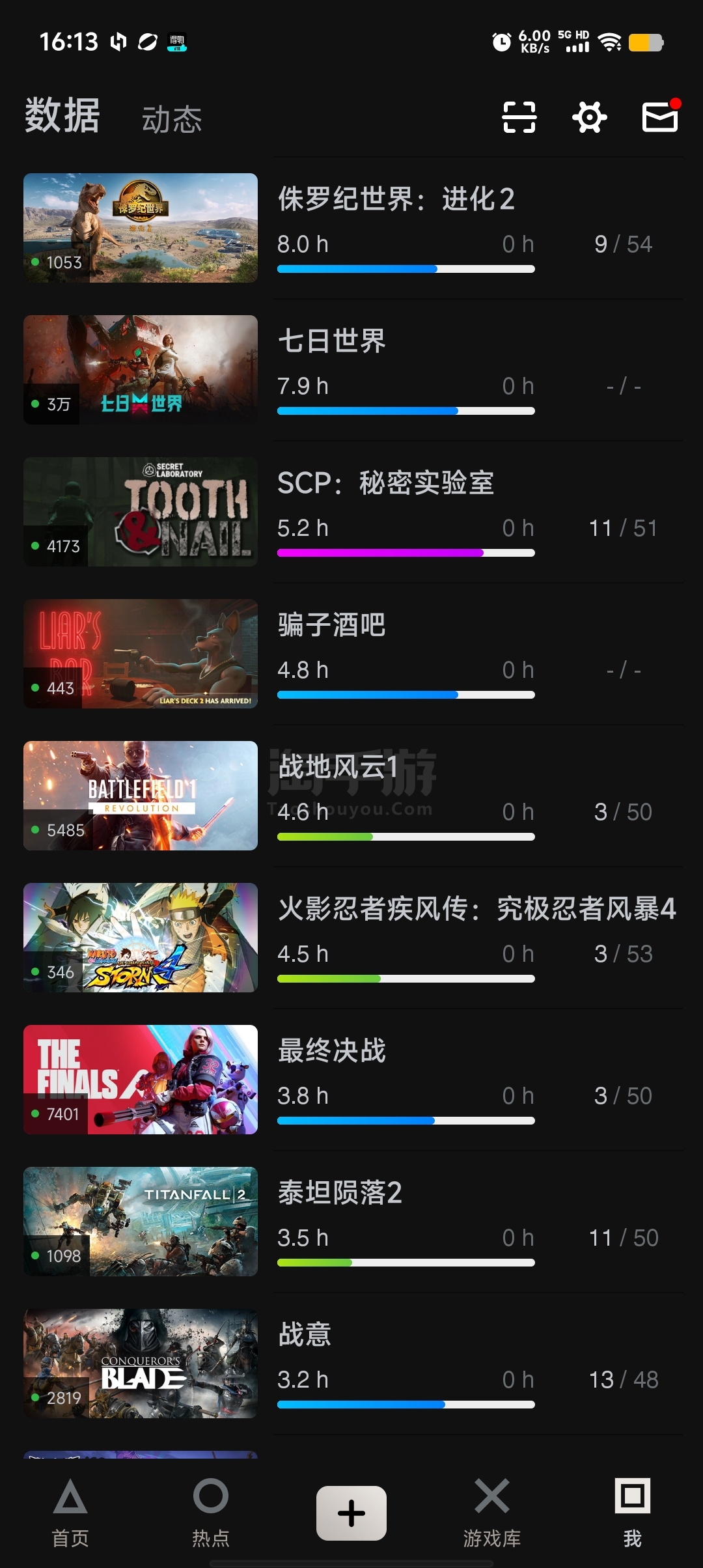Tap the plus button in bottom bar
The image size is (703, 1568).
pos(351,1512)
